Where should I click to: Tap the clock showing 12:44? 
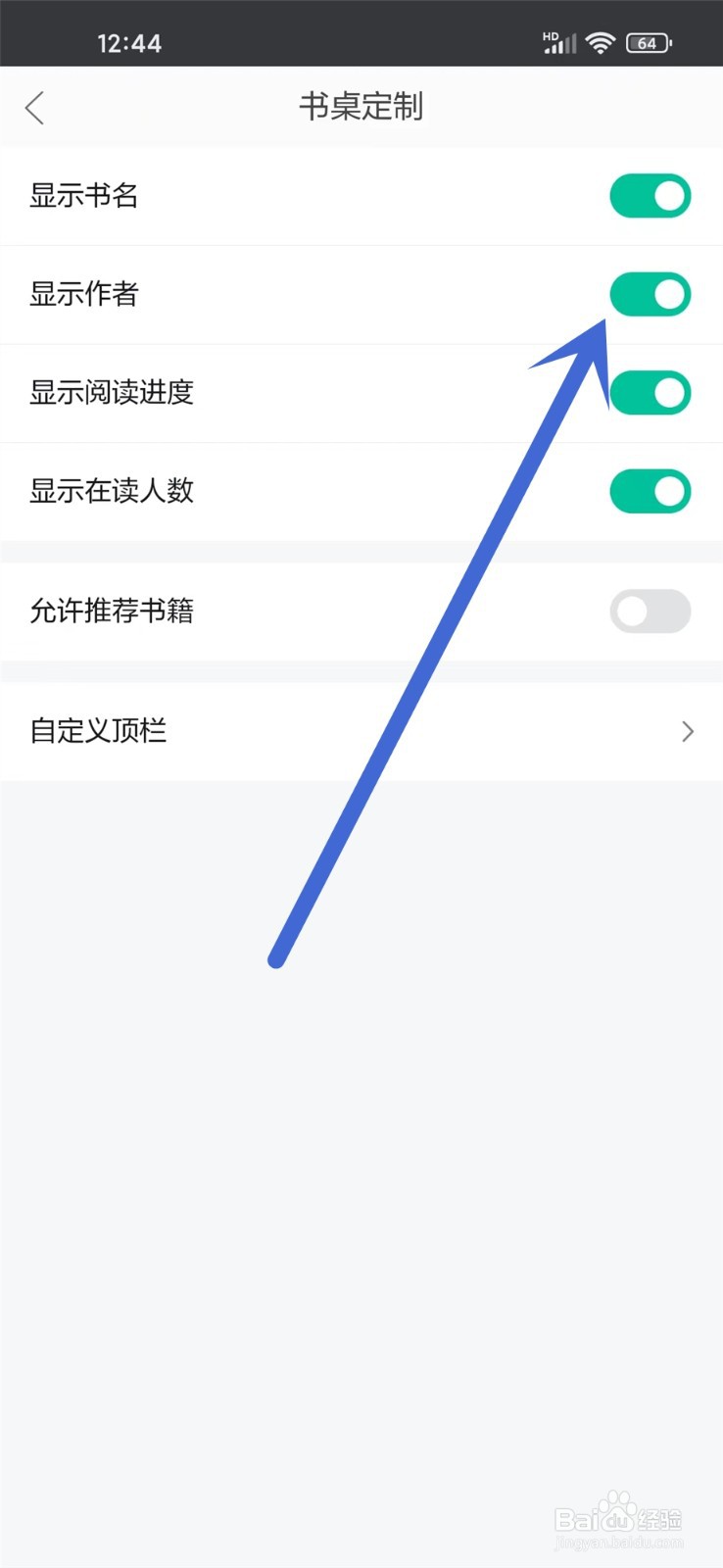pos(128,43)
